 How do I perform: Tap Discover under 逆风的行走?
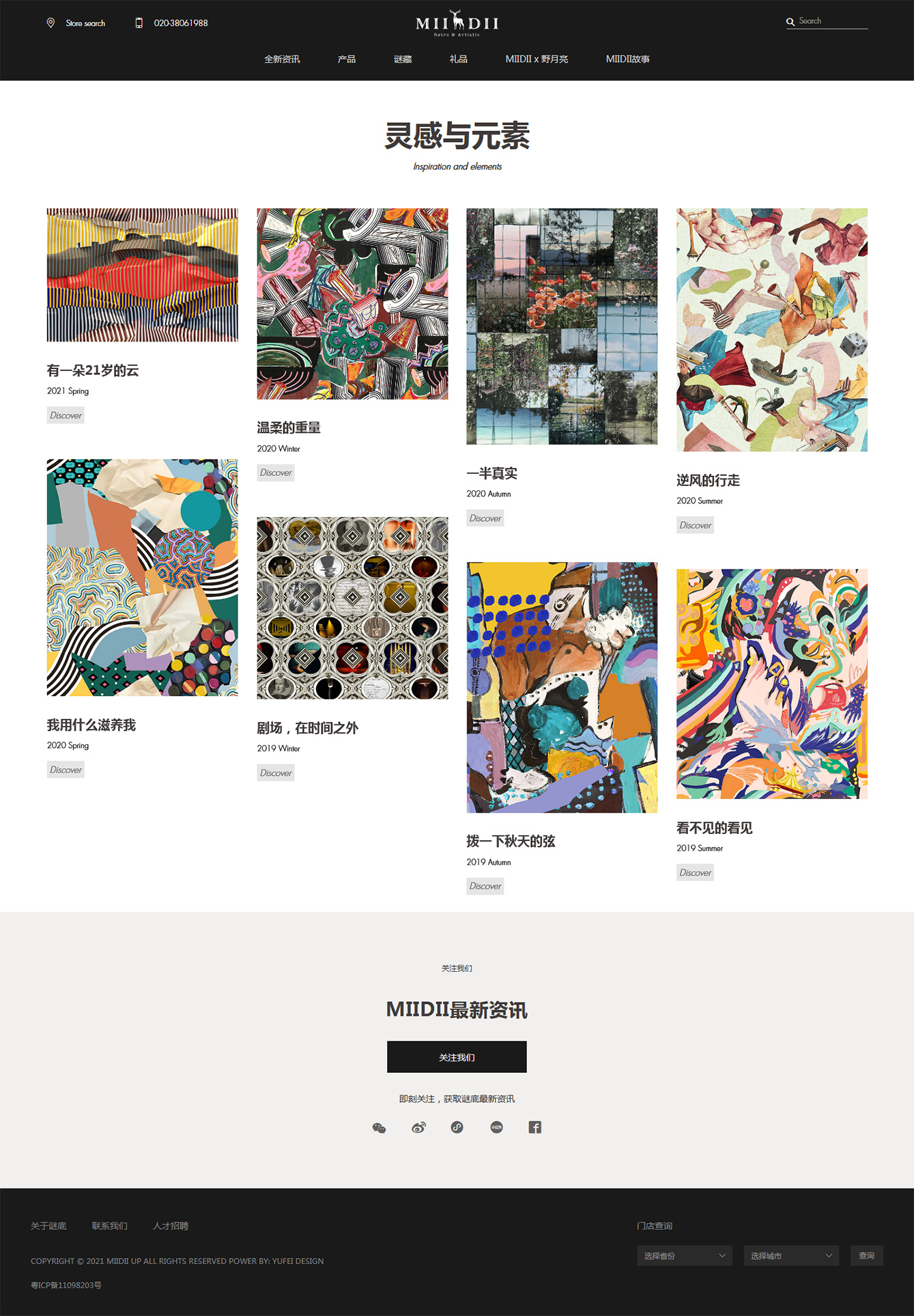(695, 525)
